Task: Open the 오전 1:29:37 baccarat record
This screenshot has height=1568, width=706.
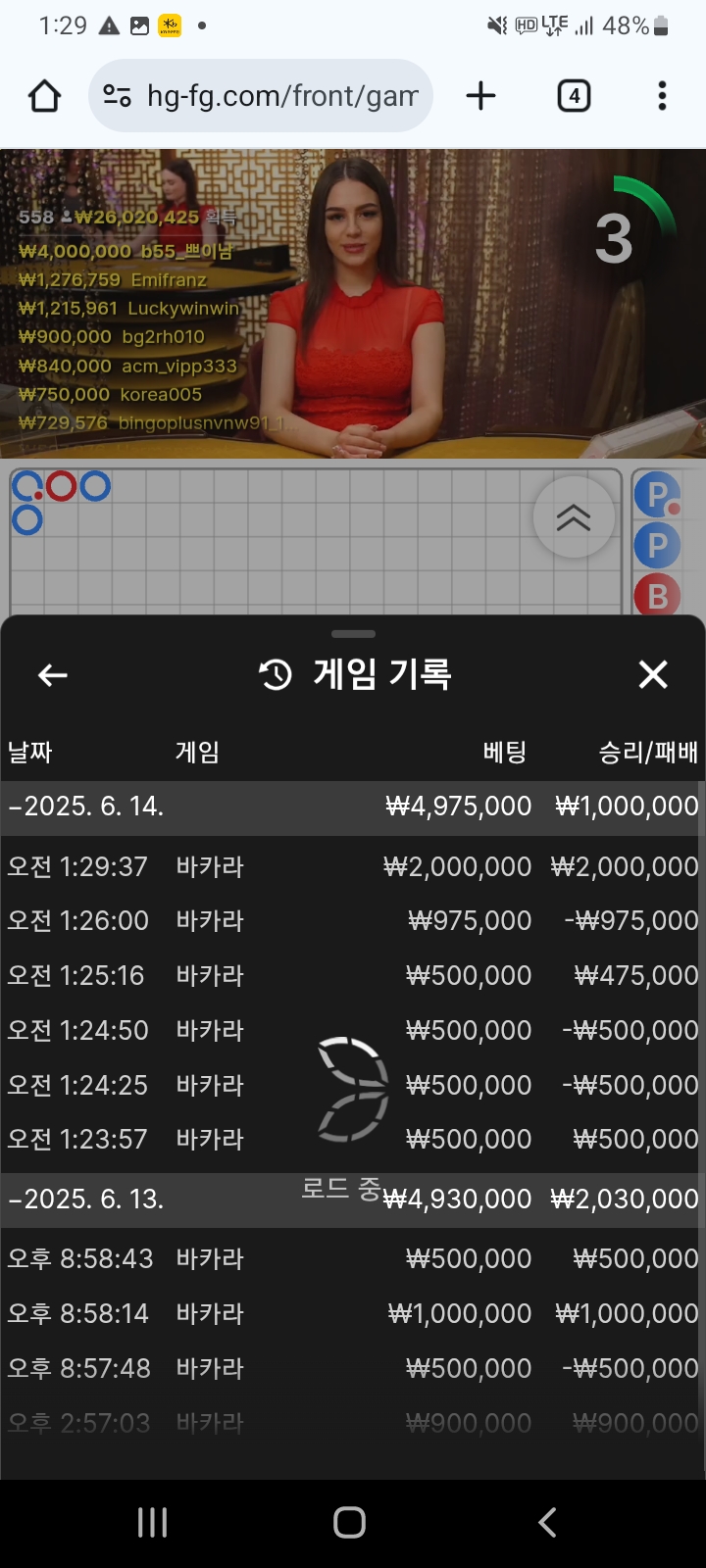Action: click(353, 867)
